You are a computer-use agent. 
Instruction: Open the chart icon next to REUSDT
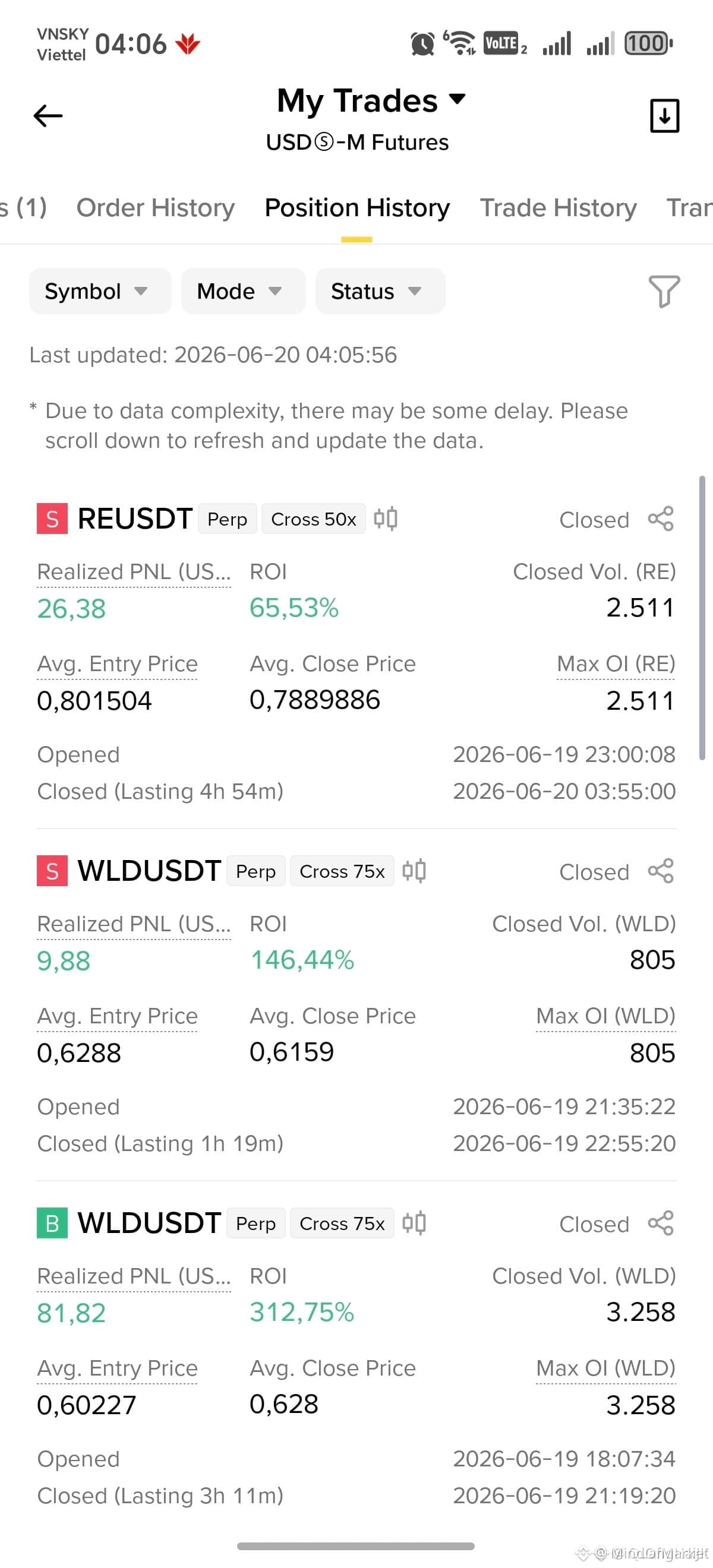(386, 519)
